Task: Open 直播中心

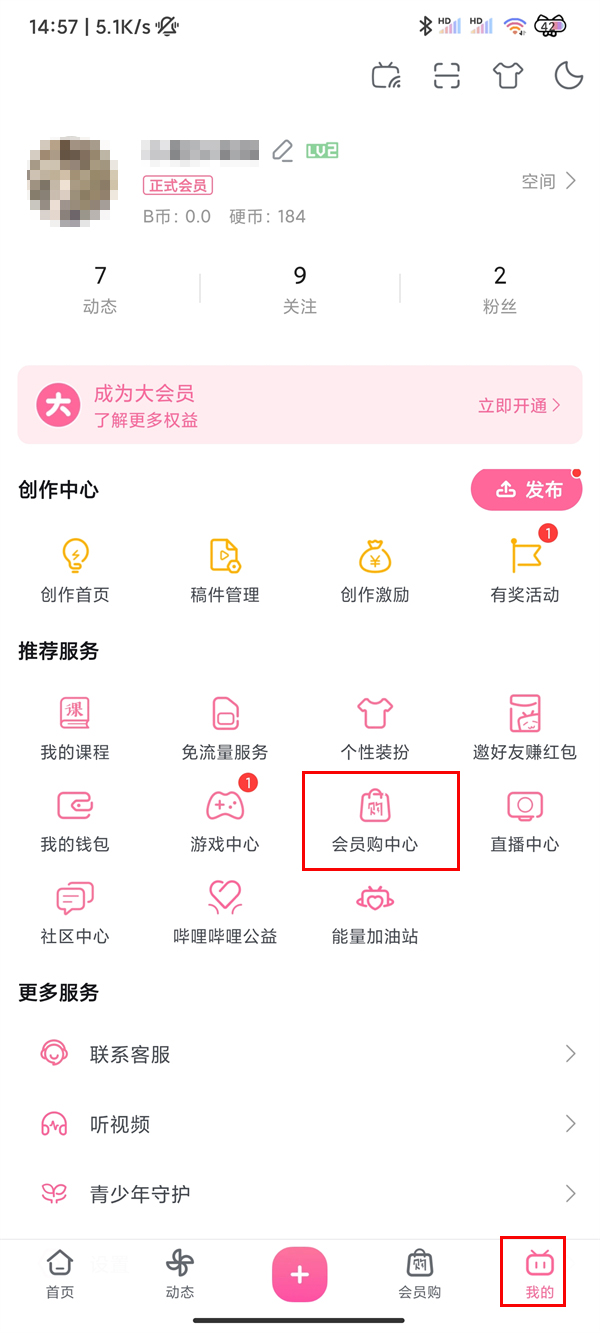Action: (x=525, y=820)
